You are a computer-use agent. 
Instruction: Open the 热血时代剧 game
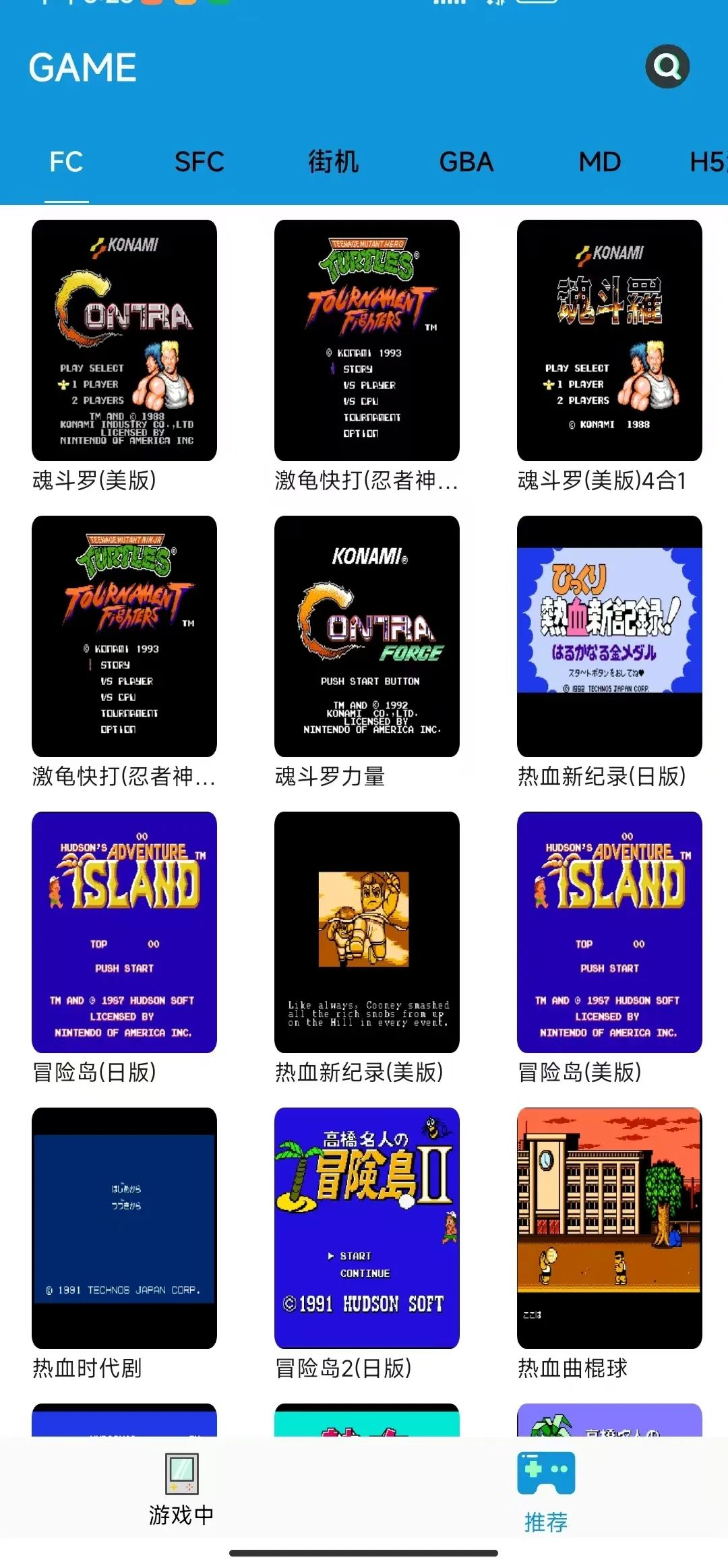click(x=124, y=1228)
